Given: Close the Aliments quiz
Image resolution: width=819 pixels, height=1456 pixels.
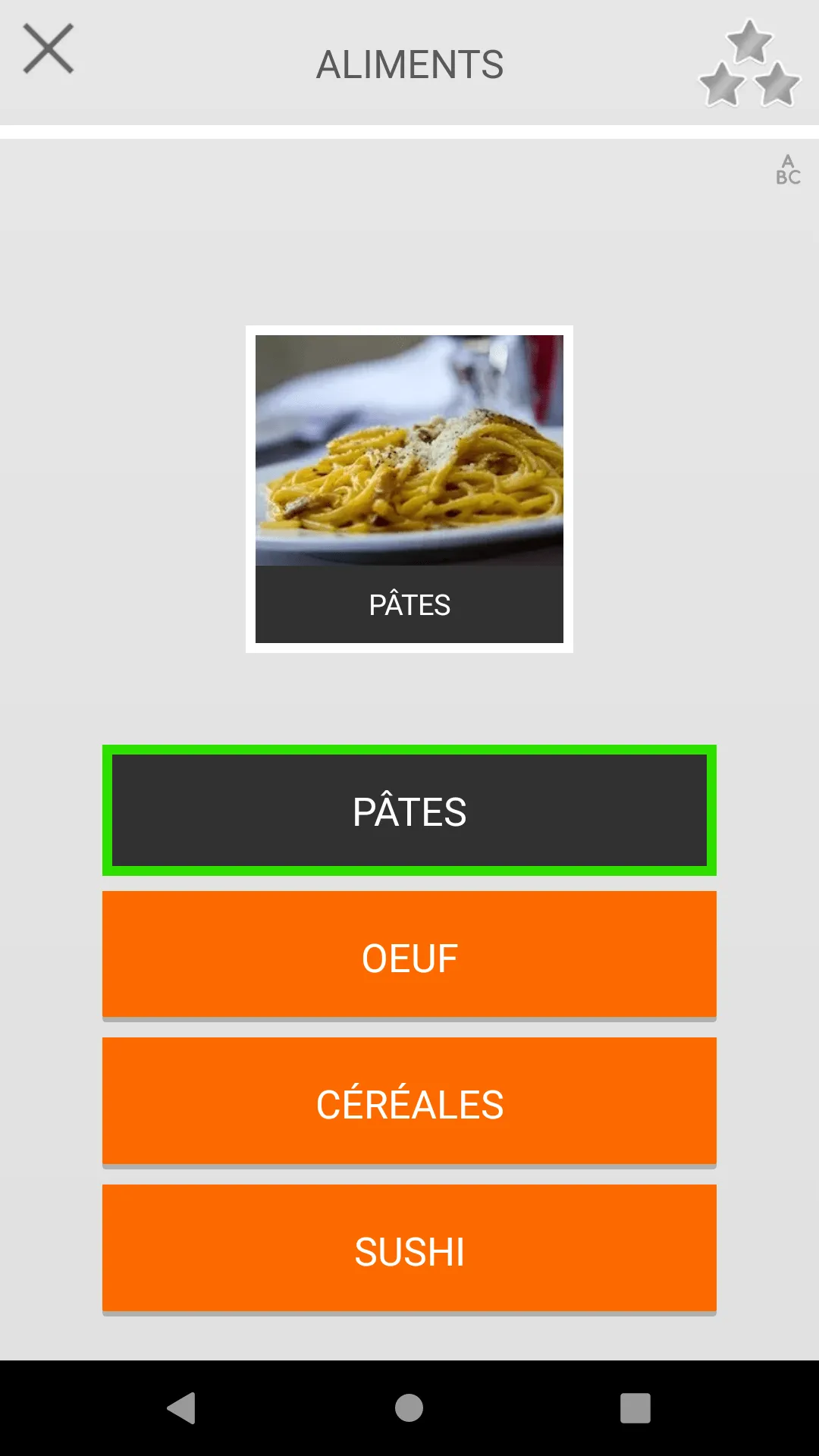Looking at the screenshot, I should click(49, 49).
